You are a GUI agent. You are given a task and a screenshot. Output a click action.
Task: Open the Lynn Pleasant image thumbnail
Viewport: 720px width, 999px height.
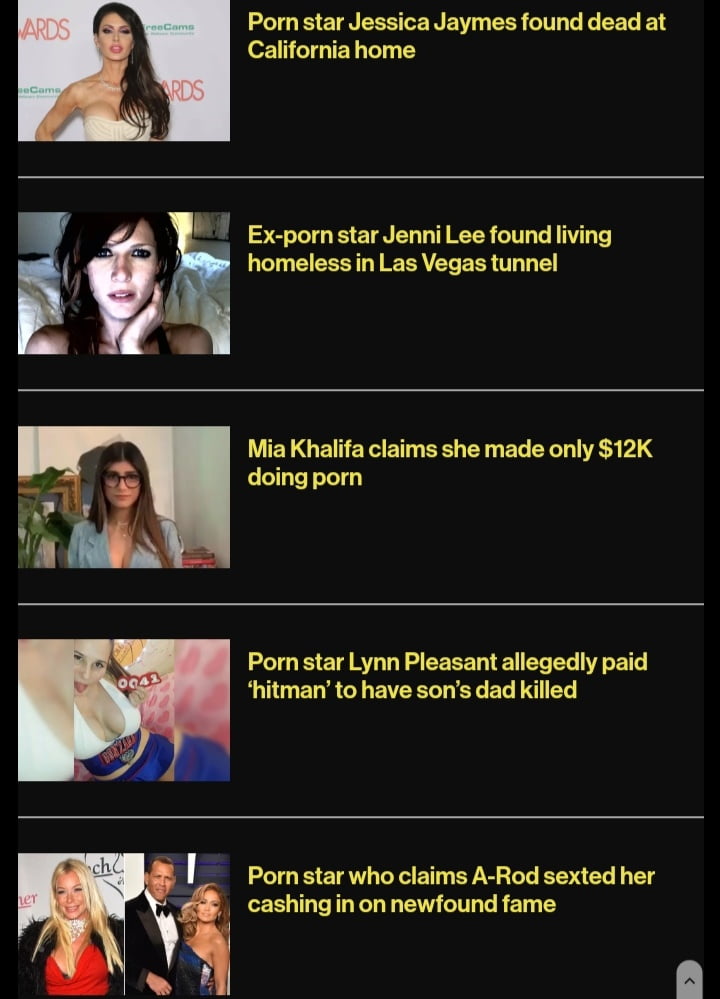(123, 710)
